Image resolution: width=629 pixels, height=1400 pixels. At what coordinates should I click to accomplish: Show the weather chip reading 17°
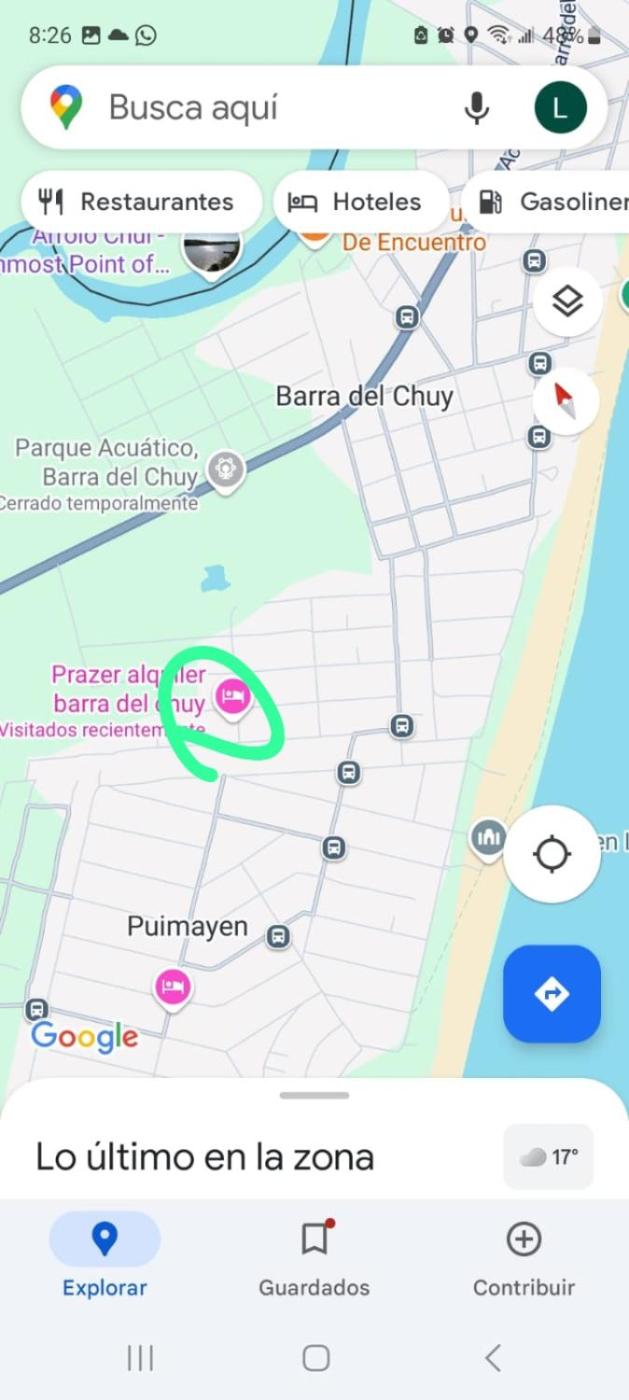pos(549,1157)
